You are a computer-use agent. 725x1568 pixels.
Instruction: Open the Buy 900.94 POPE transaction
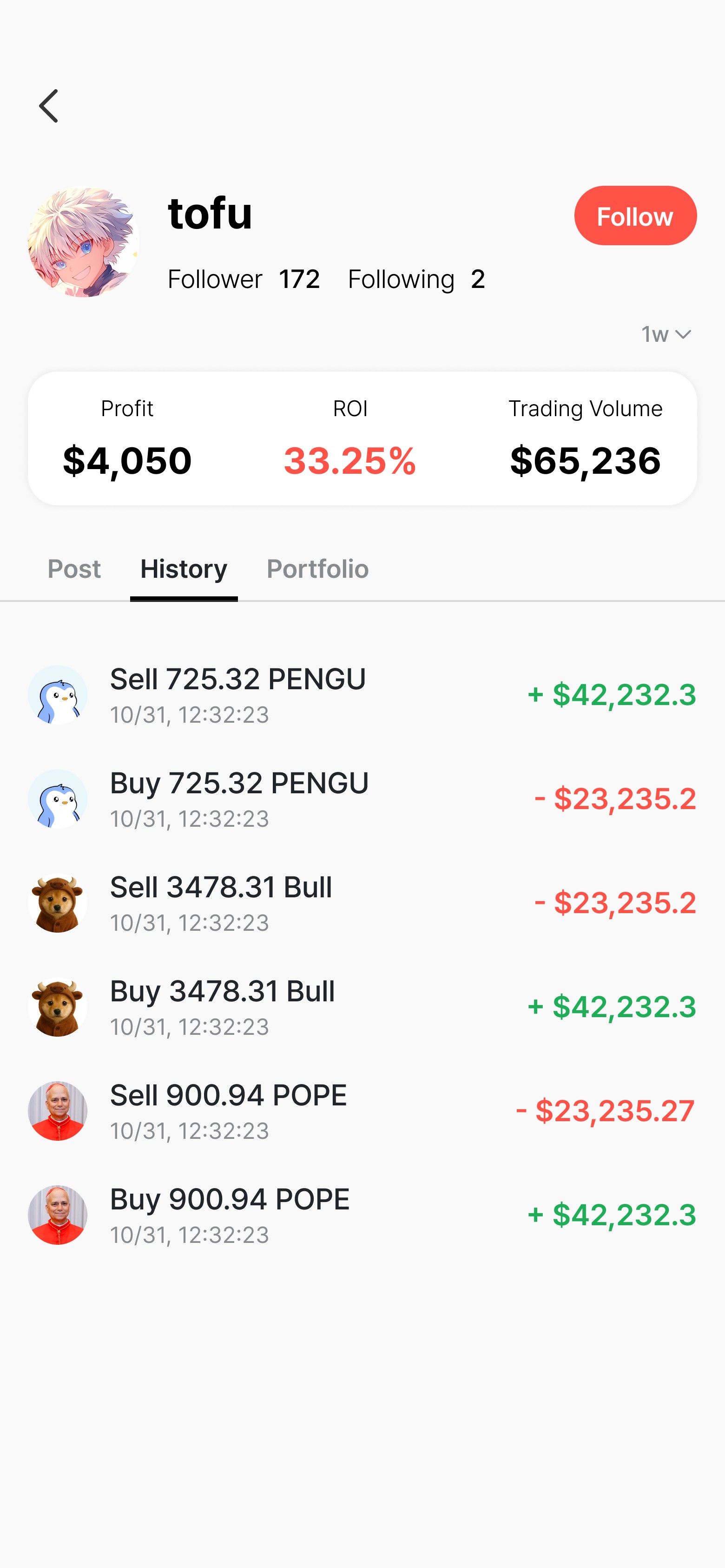pos(362,1215)
